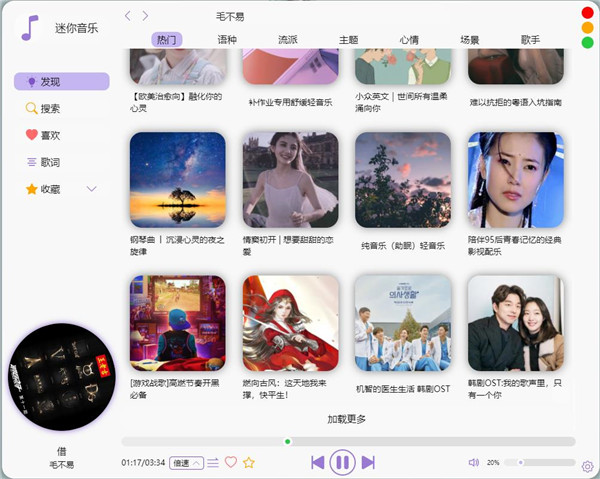Open 歌词 lyrics view
600x479 pixels.
[x=50, y=162]
